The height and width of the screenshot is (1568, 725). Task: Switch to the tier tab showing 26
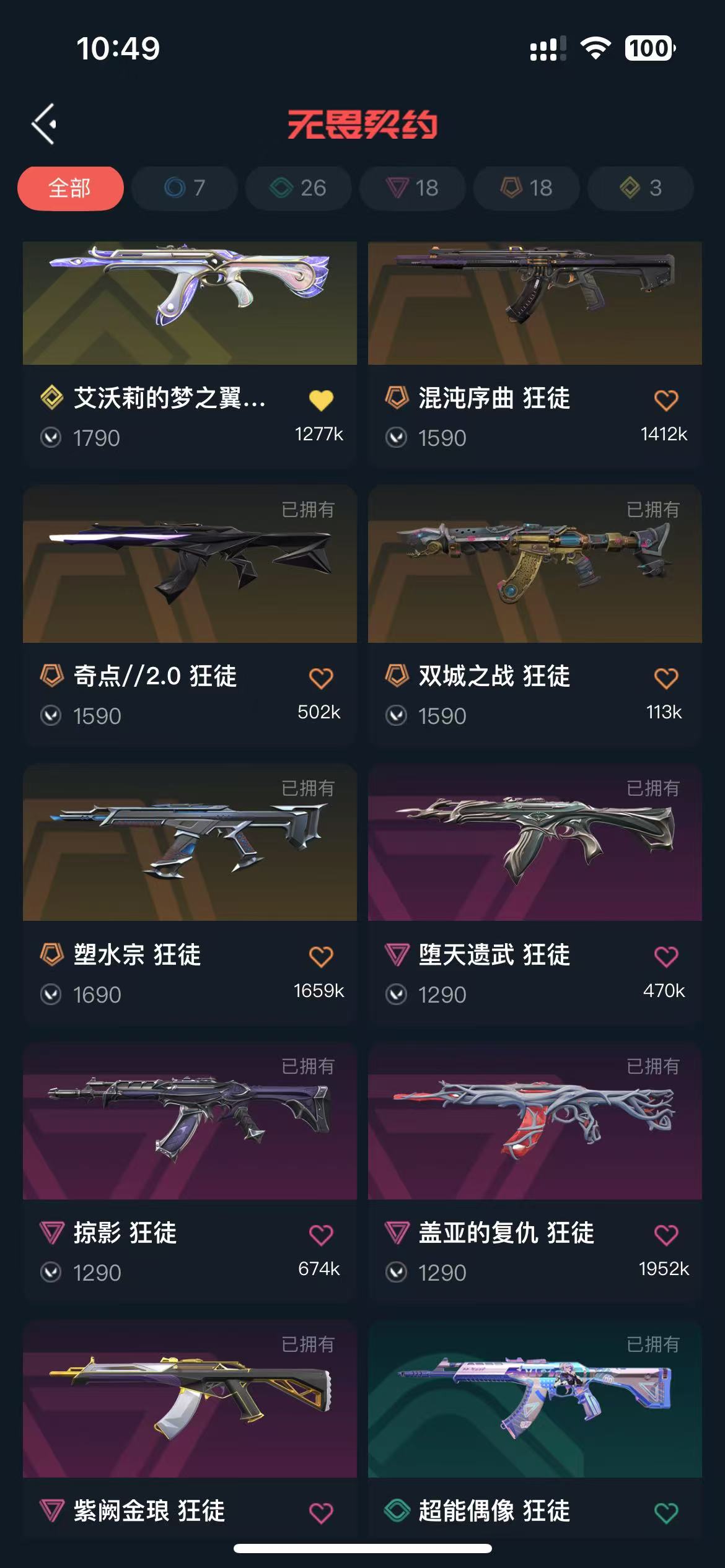click(299, 188)
